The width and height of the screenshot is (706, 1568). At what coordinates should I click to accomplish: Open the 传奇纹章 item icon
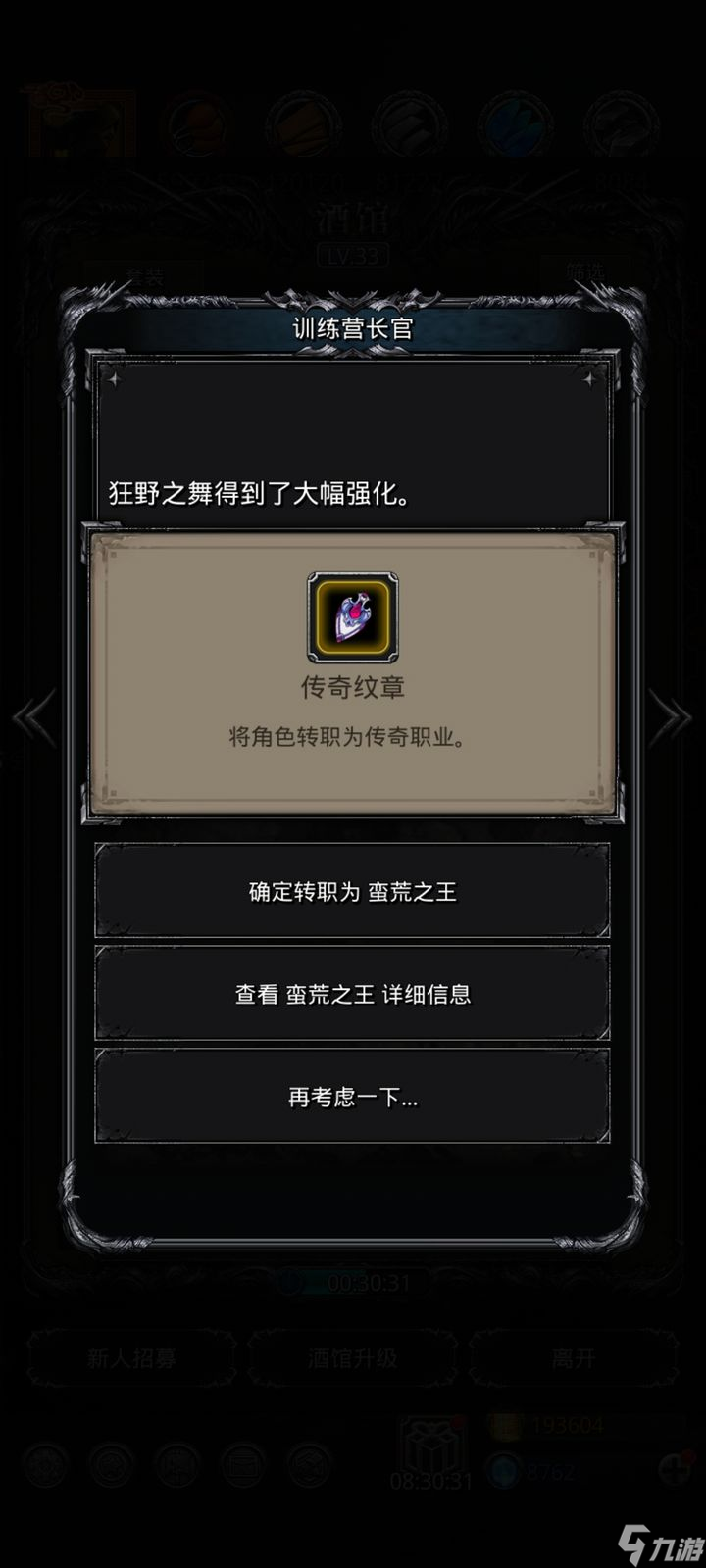coord(352,618)
